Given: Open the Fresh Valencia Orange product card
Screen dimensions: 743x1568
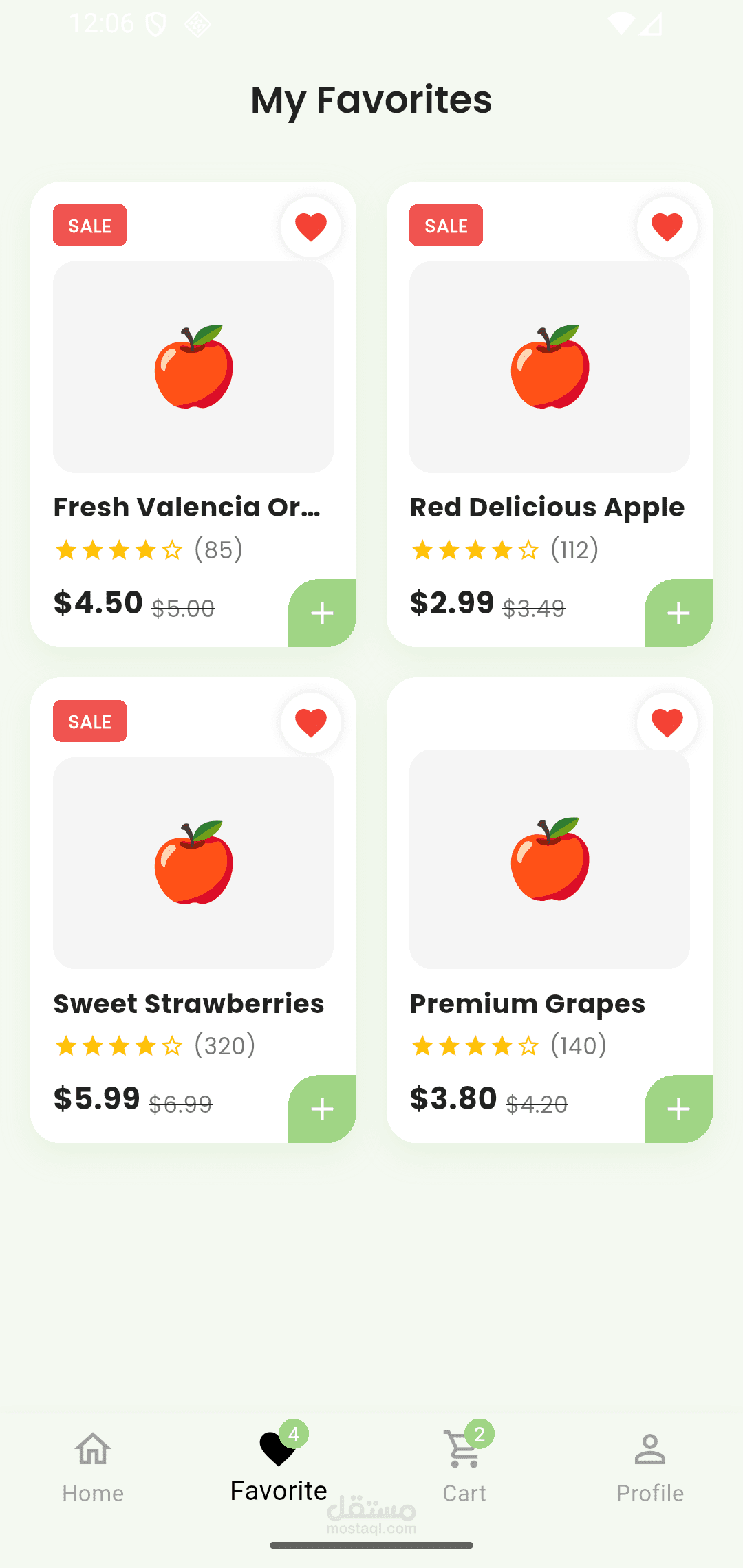Looking at the screenshot, I should pos(193,367).
